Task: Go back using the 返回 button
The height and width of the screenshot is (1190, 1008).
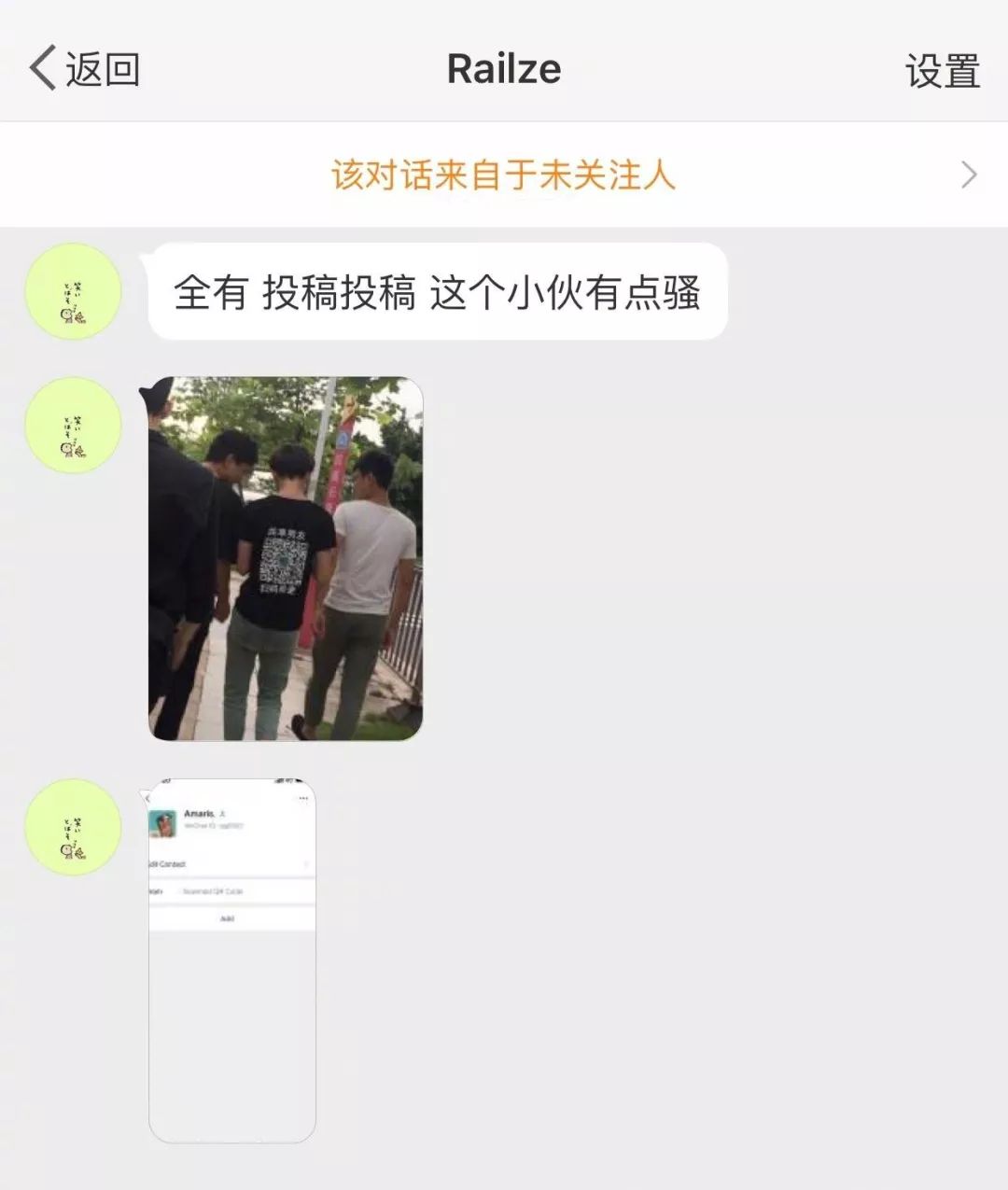Action: [x=84, y=69]
